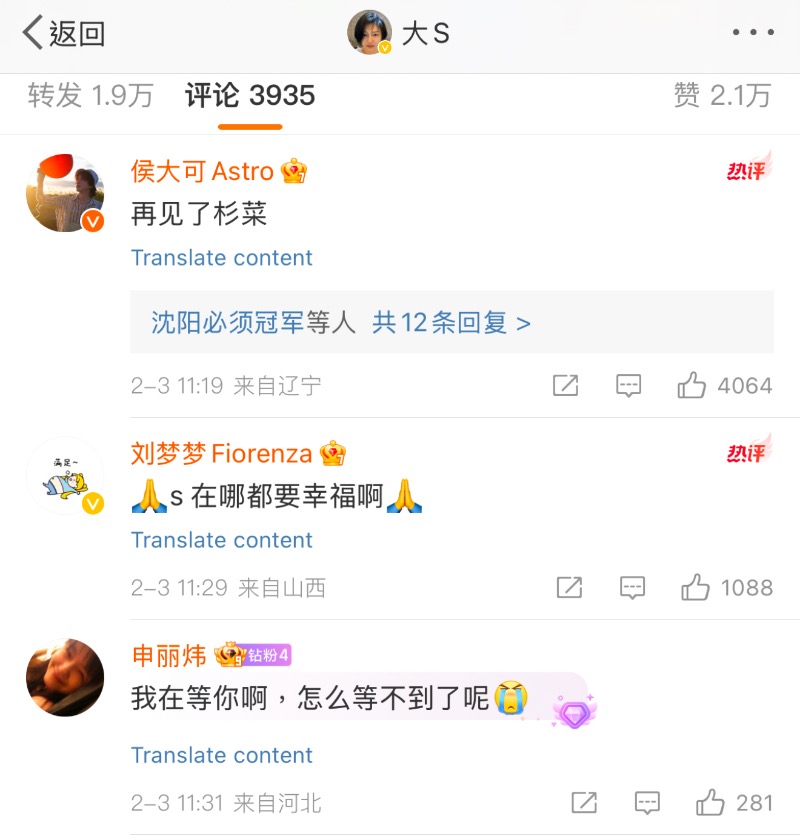800x836 pixels.
Task: Go back using the 返回 button
Action: coord(64,33)
